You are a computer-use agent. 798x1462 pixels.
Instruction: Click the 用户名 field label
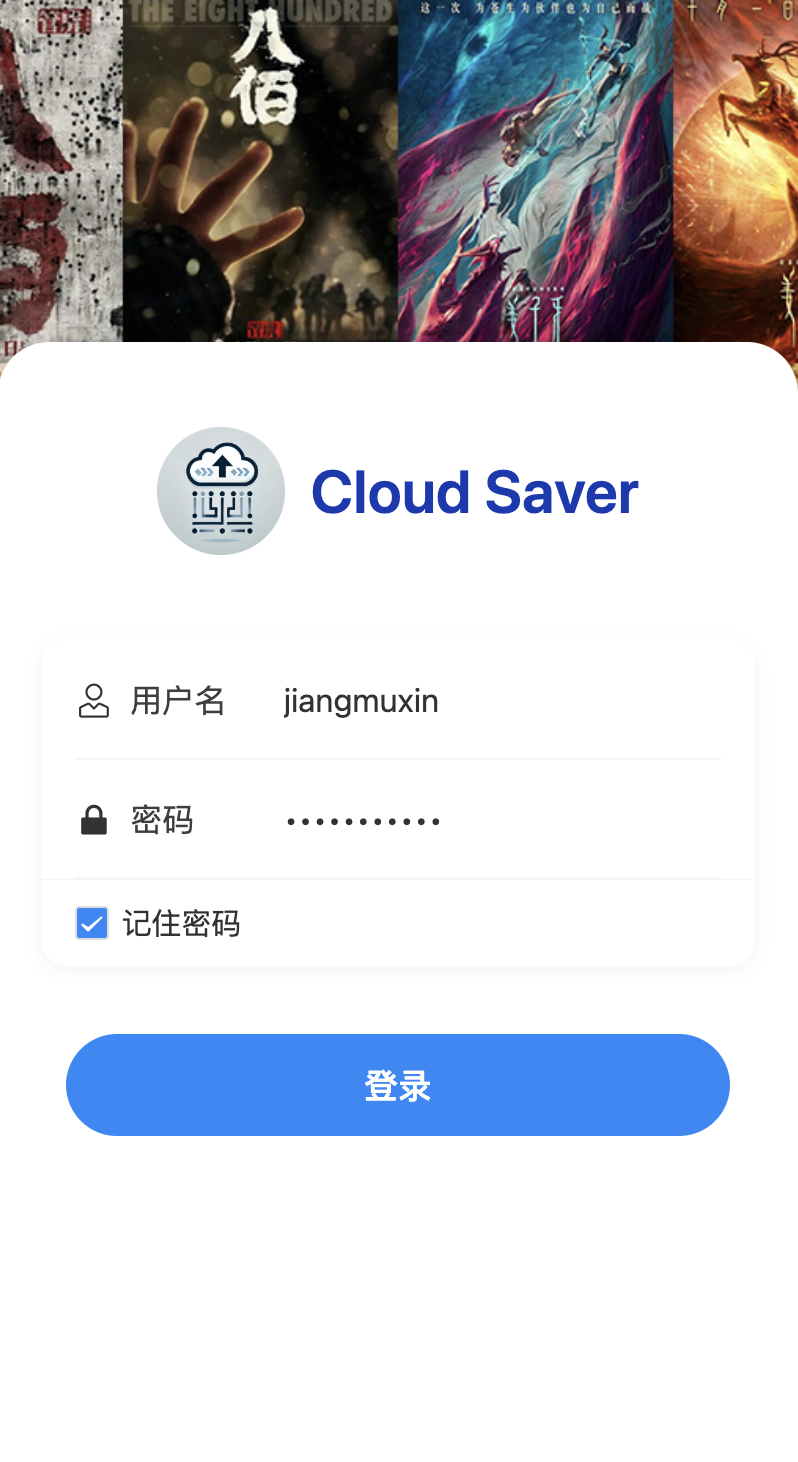[x=178, y=701]
